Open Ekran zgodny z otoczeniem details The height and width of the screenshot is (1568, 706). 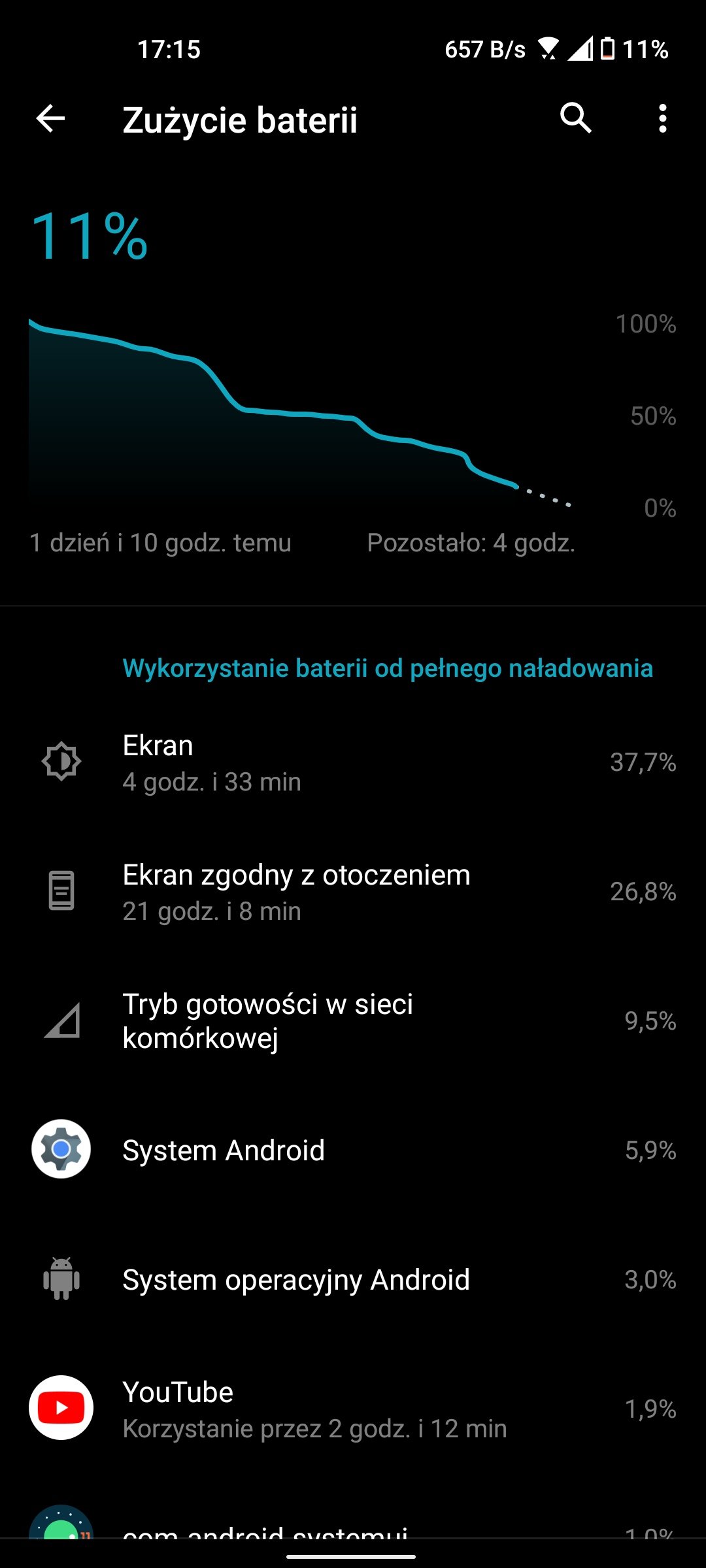(x=353, y=892)
